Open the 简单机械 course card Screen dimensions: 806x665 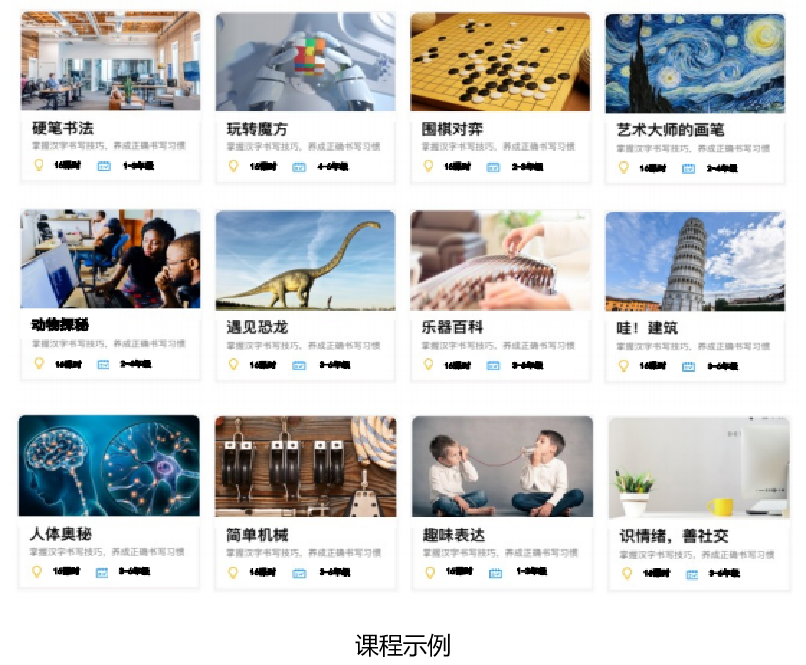[x=305, y=500]
